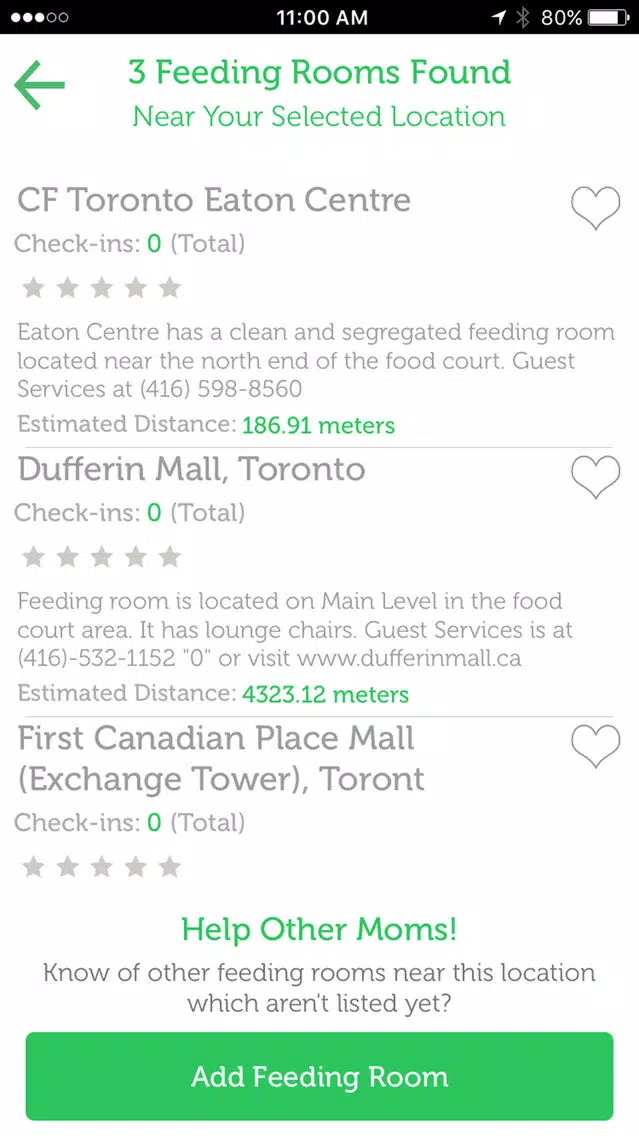Favorite CF Toronto Eaton Centre with heart

[596, 208]
